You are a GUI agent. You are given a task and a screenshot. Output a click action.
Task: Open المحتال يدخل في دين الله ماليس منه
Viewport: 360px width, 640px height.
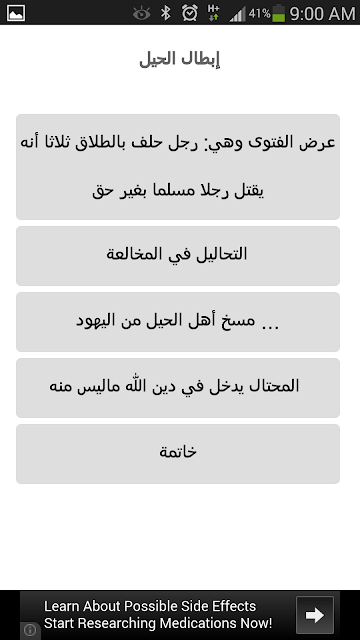pos(178,388)
